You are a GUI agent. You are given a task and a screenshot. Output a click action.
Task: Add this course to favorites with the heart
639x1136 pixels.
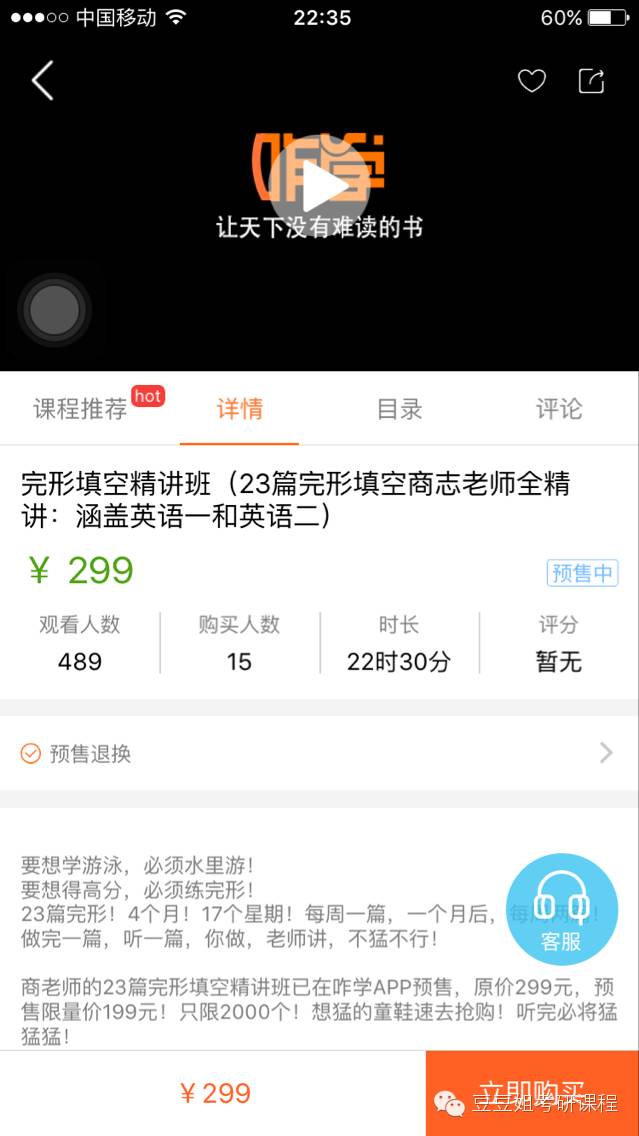532,81
